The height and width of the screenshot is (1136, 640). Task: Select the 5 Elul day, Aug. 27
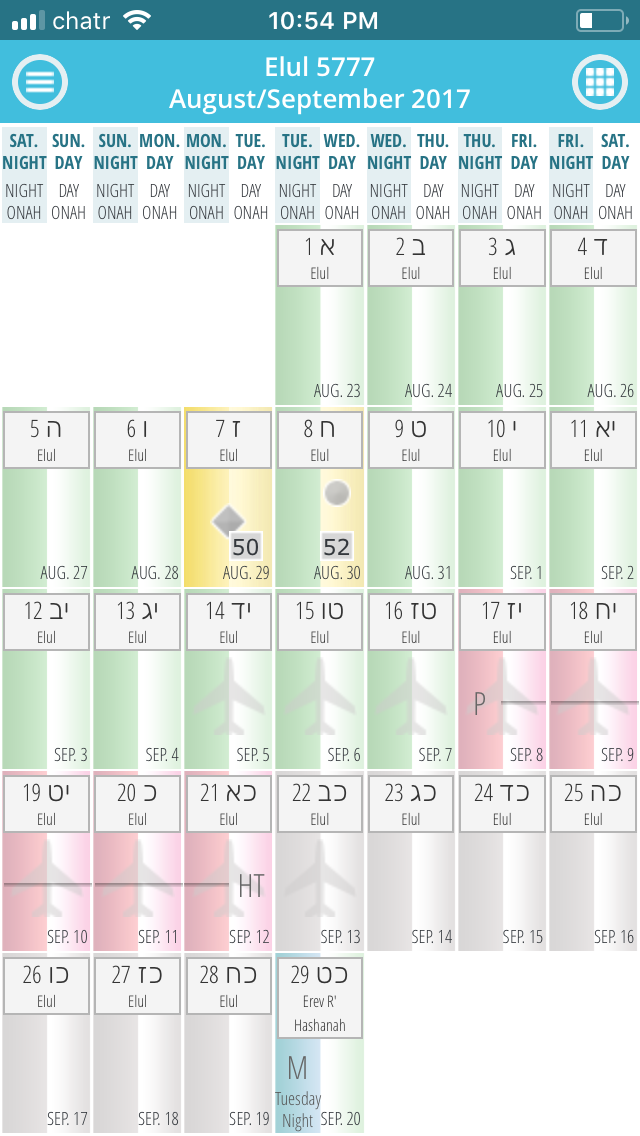tap(47, 498)
